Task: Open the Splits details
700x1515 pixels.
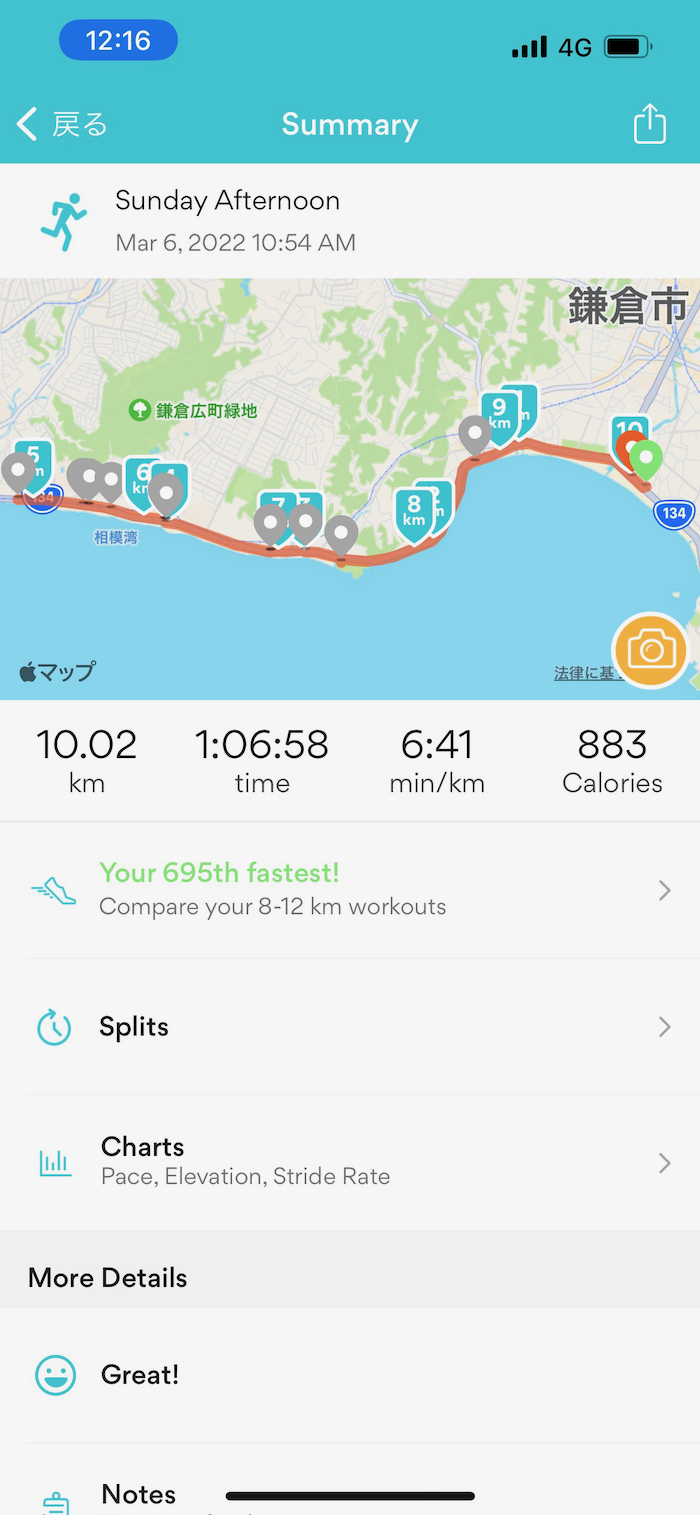Action: coord(350,1027)
